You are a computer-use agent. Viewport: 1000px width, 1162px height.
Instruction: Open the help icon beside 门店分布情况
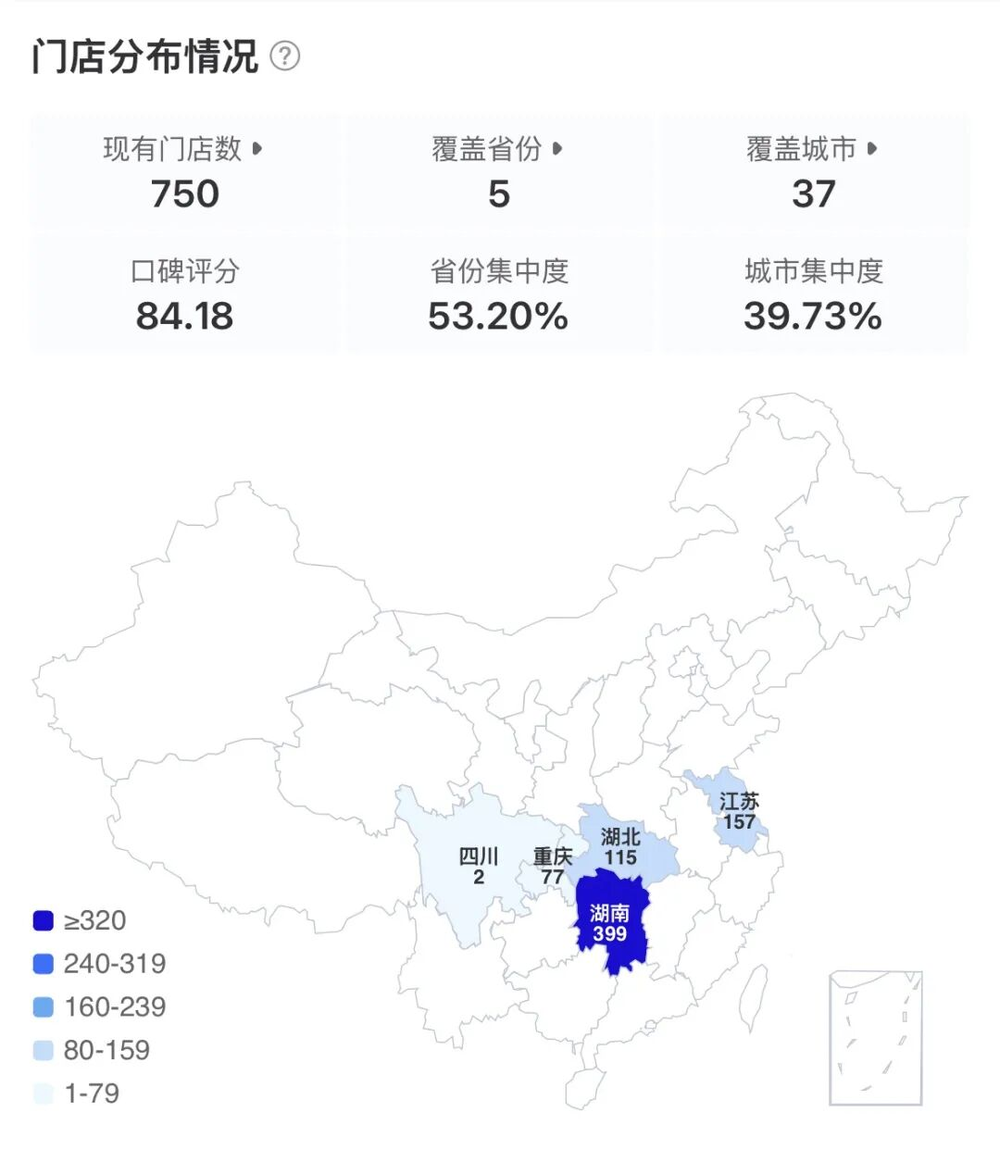285,57
